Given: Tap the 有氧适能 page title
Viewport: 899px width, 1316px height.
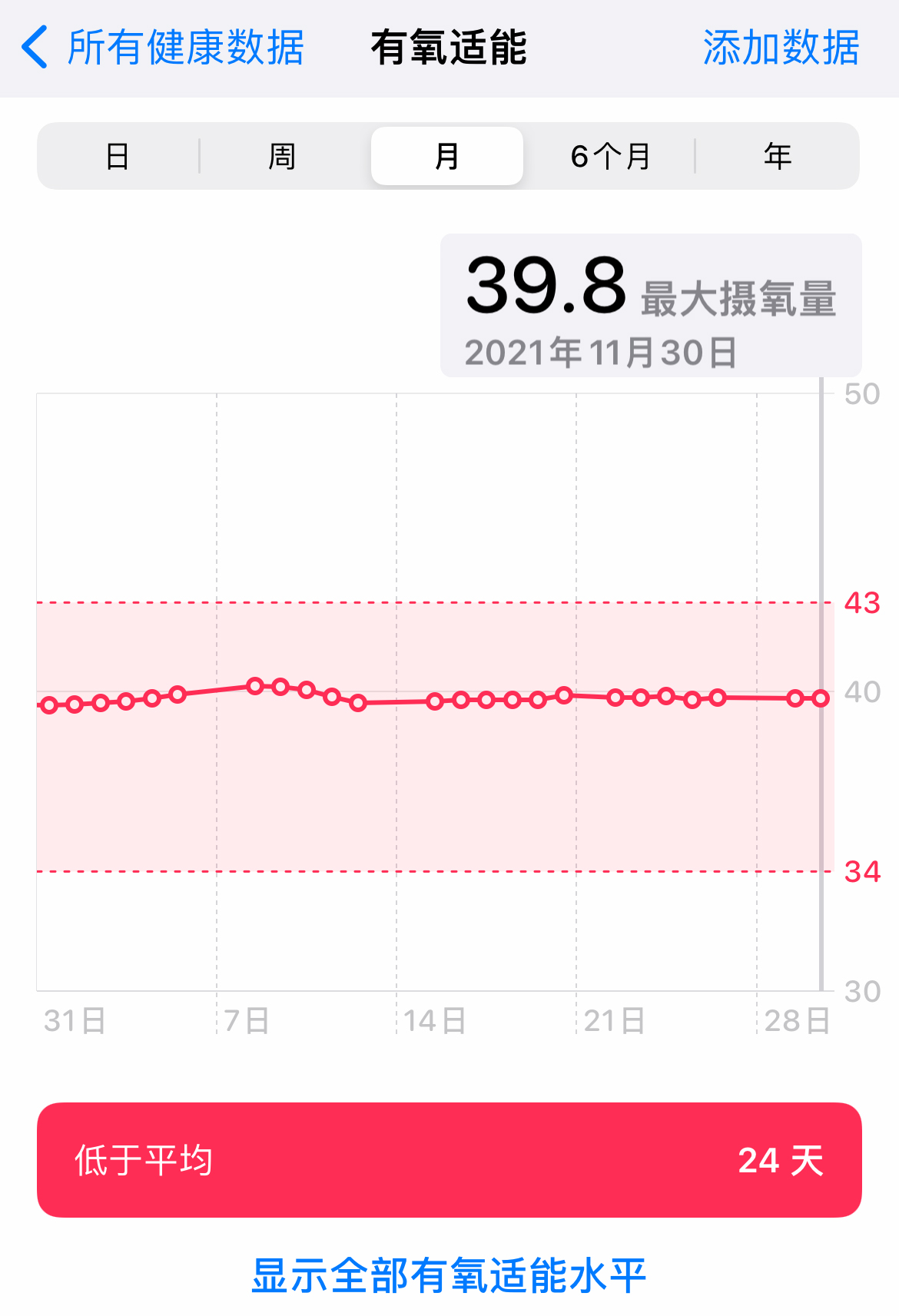Looking at the screenshot, I should click(449, 48).
